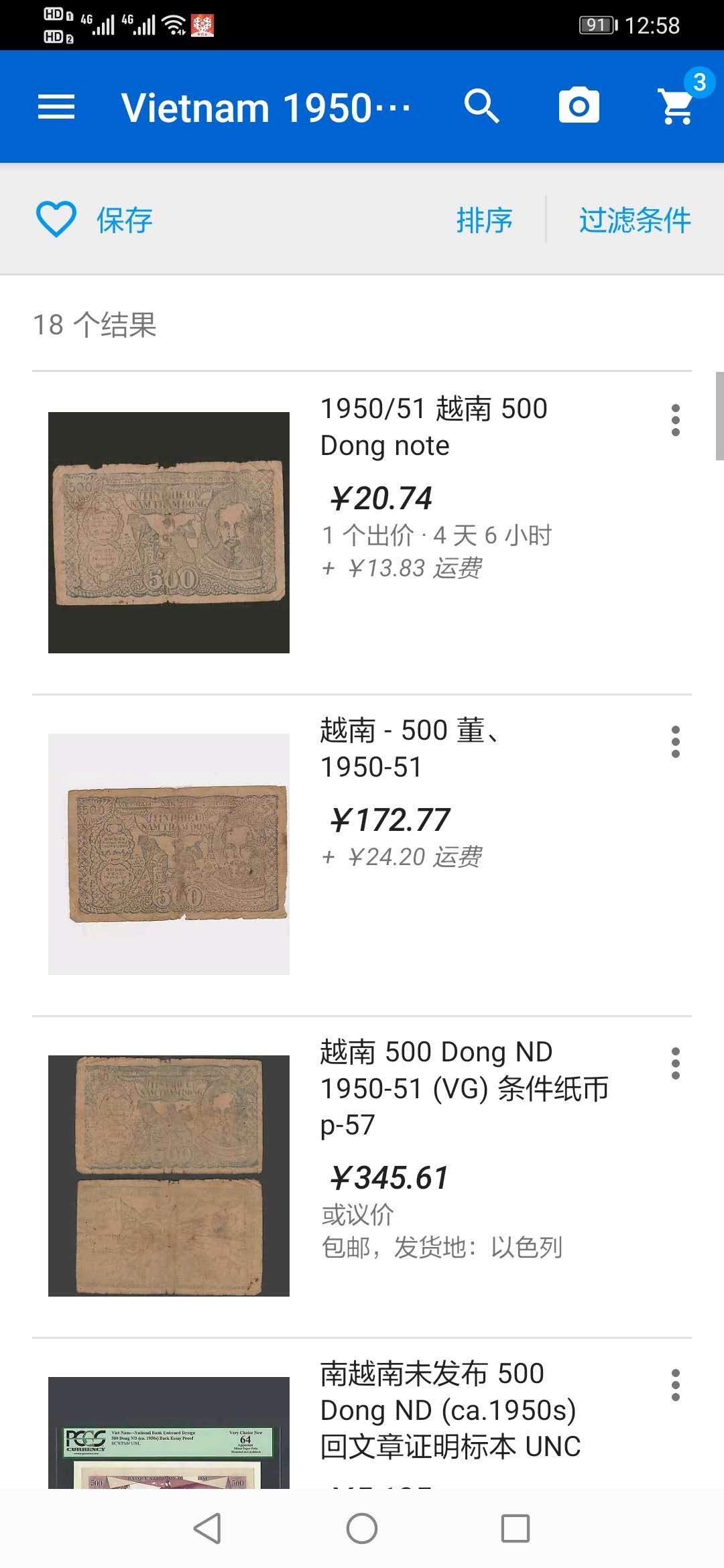
Task: Open the 排序 sorting options
Action: point(484,220)
